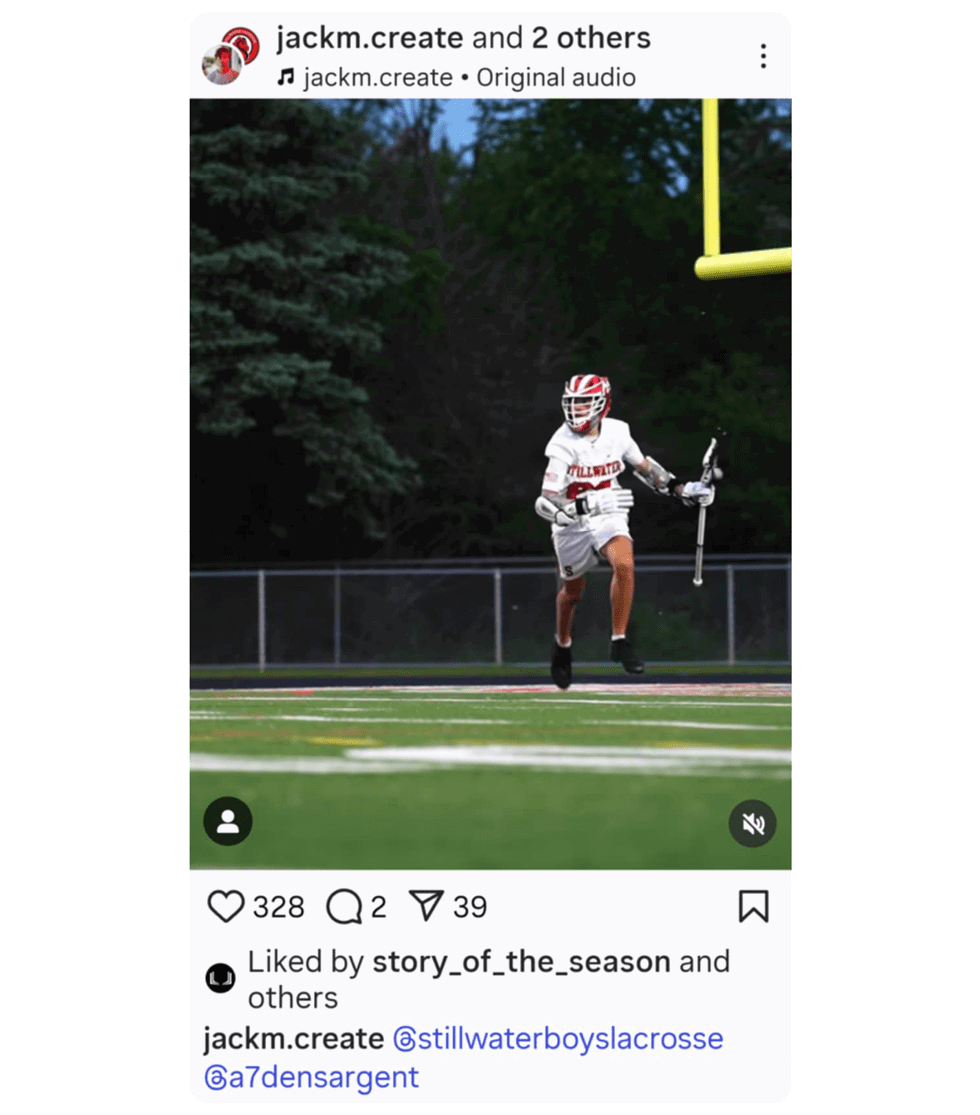Like the post with the heart icon
The height and width of the screenshot is (1115, 980).
(x=226, y=907)
